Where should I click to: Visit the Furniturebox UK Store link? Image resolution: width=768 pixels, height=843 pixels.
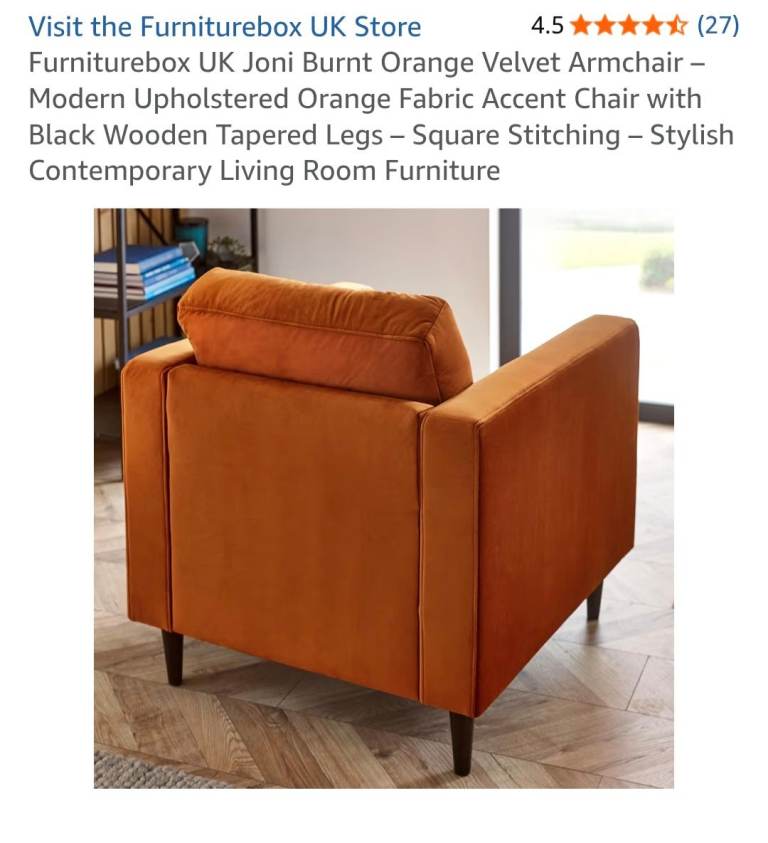(225, 26)
